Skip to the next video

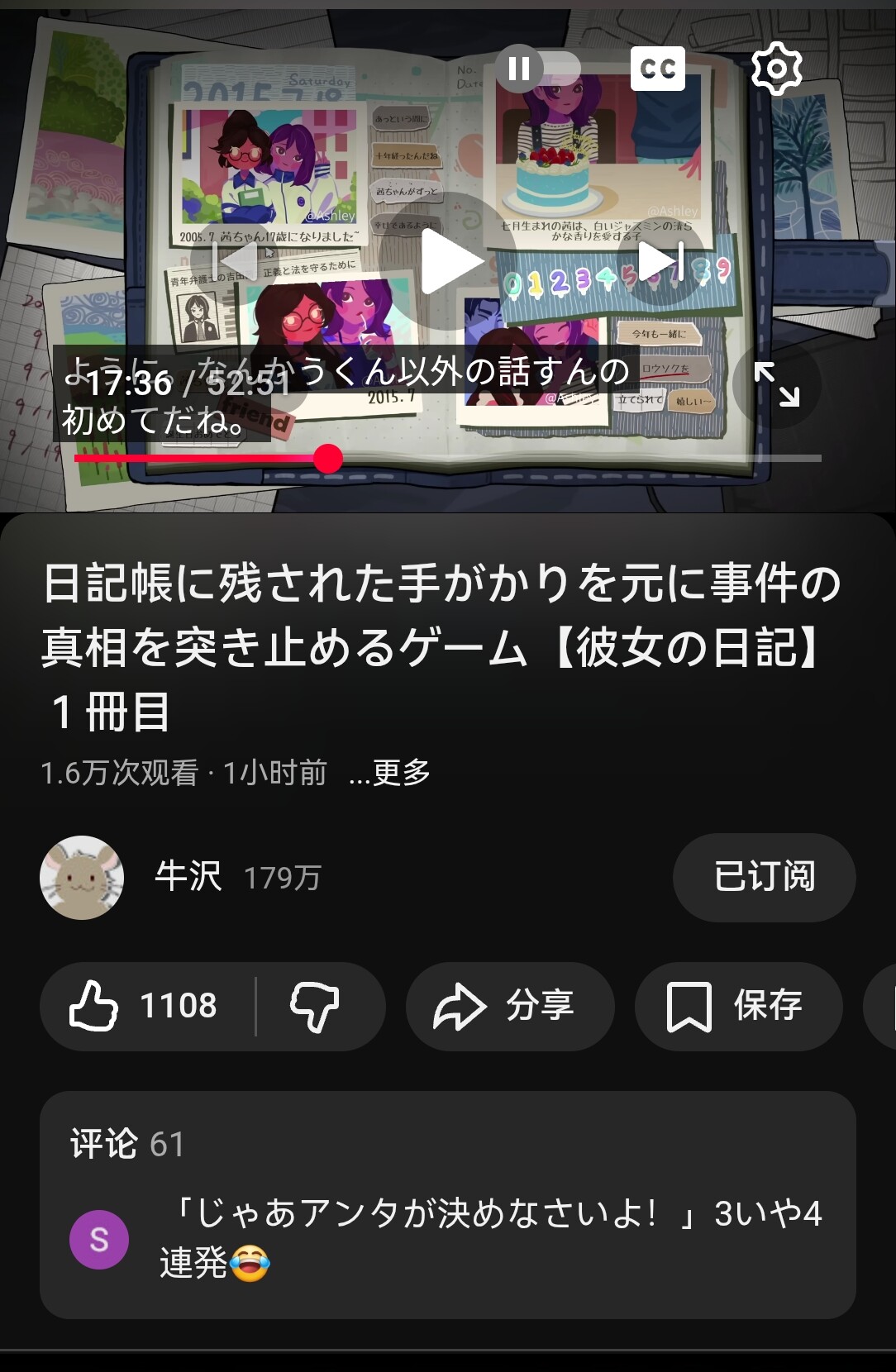pyautogui.click(x=660, y=261)
